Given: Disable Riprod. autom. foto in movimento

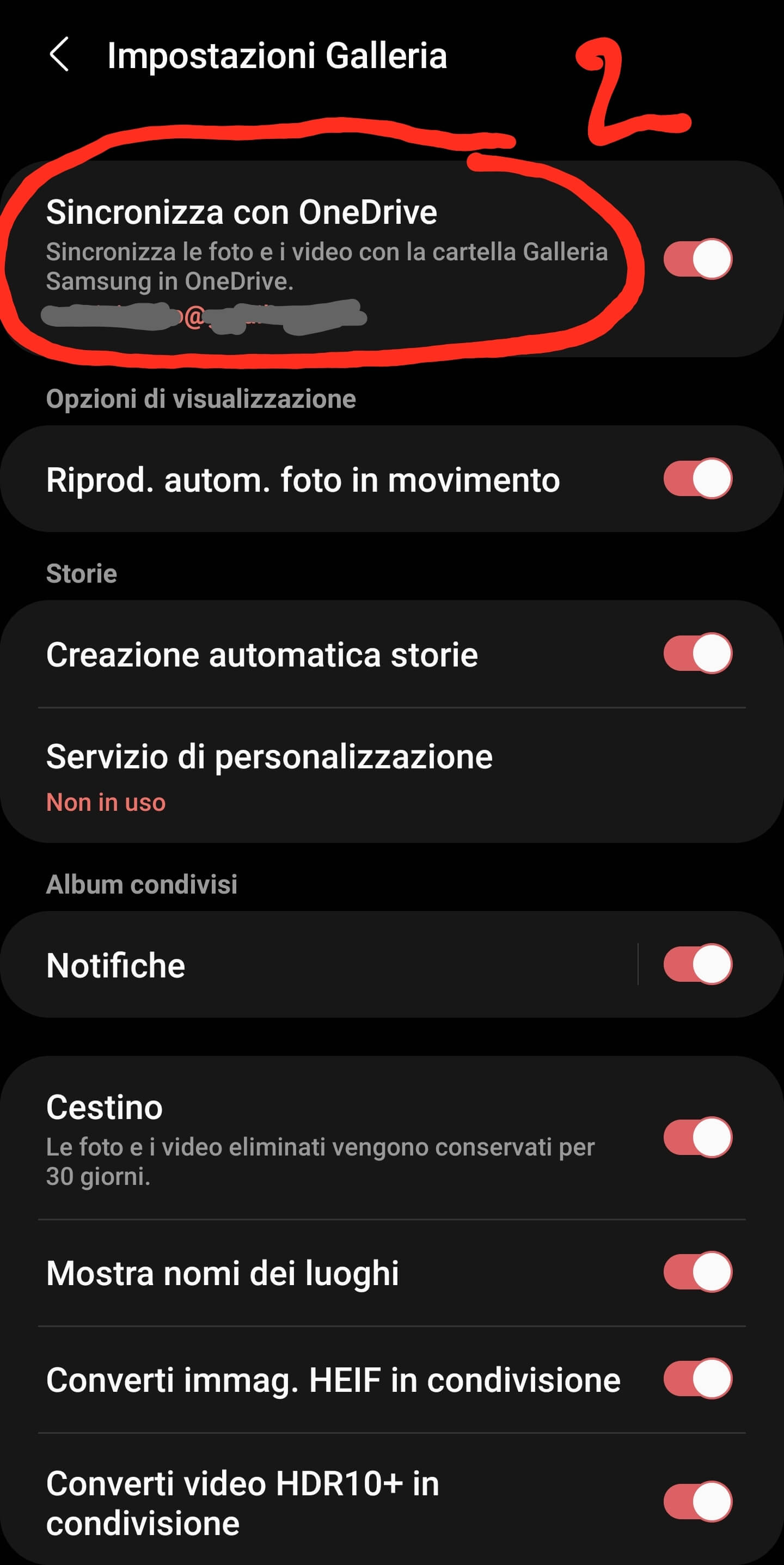Looking at the screenshot, I should (697, 479).
